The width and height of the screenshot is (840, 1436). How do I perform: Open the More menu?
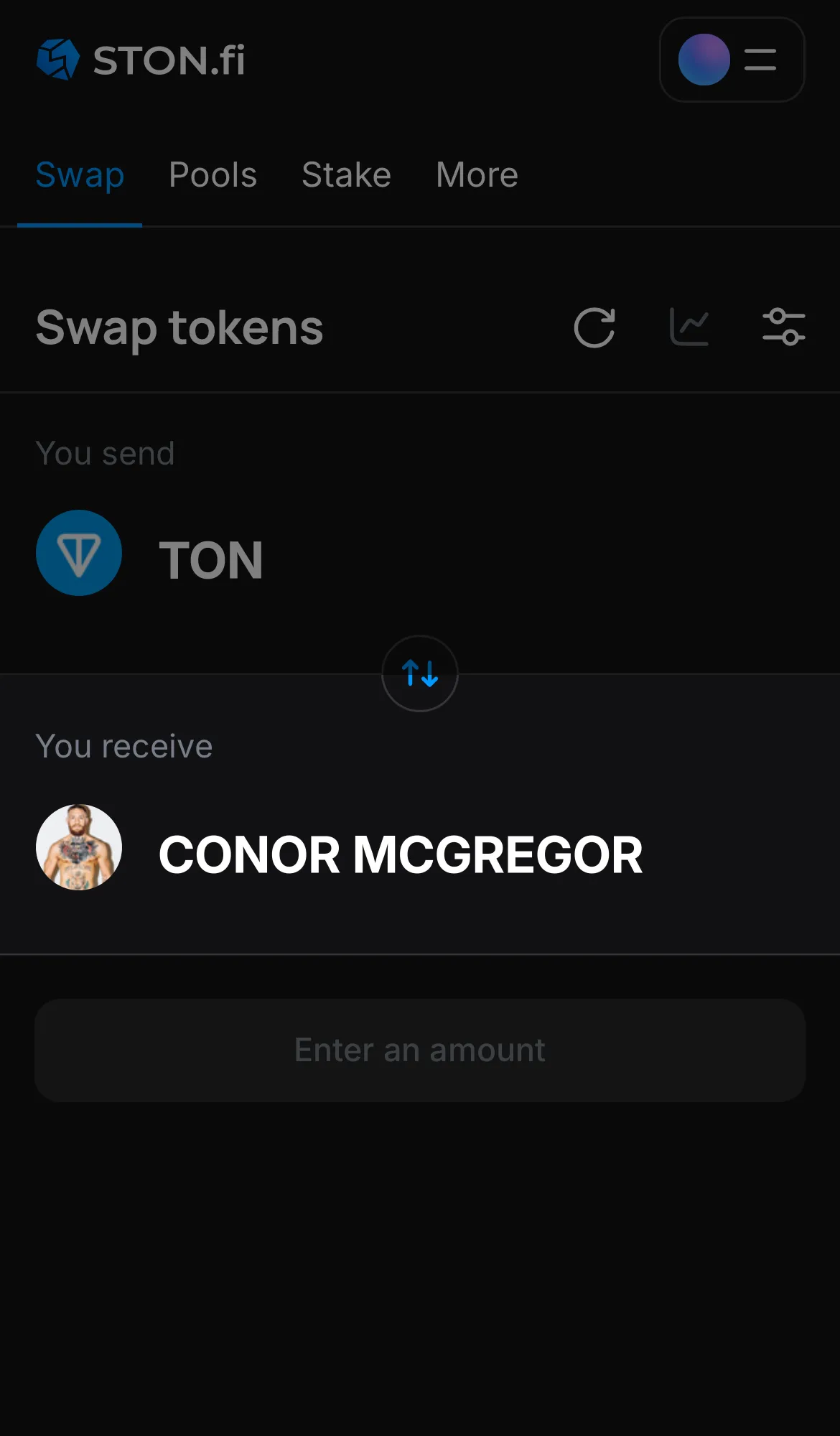point(476,174)
